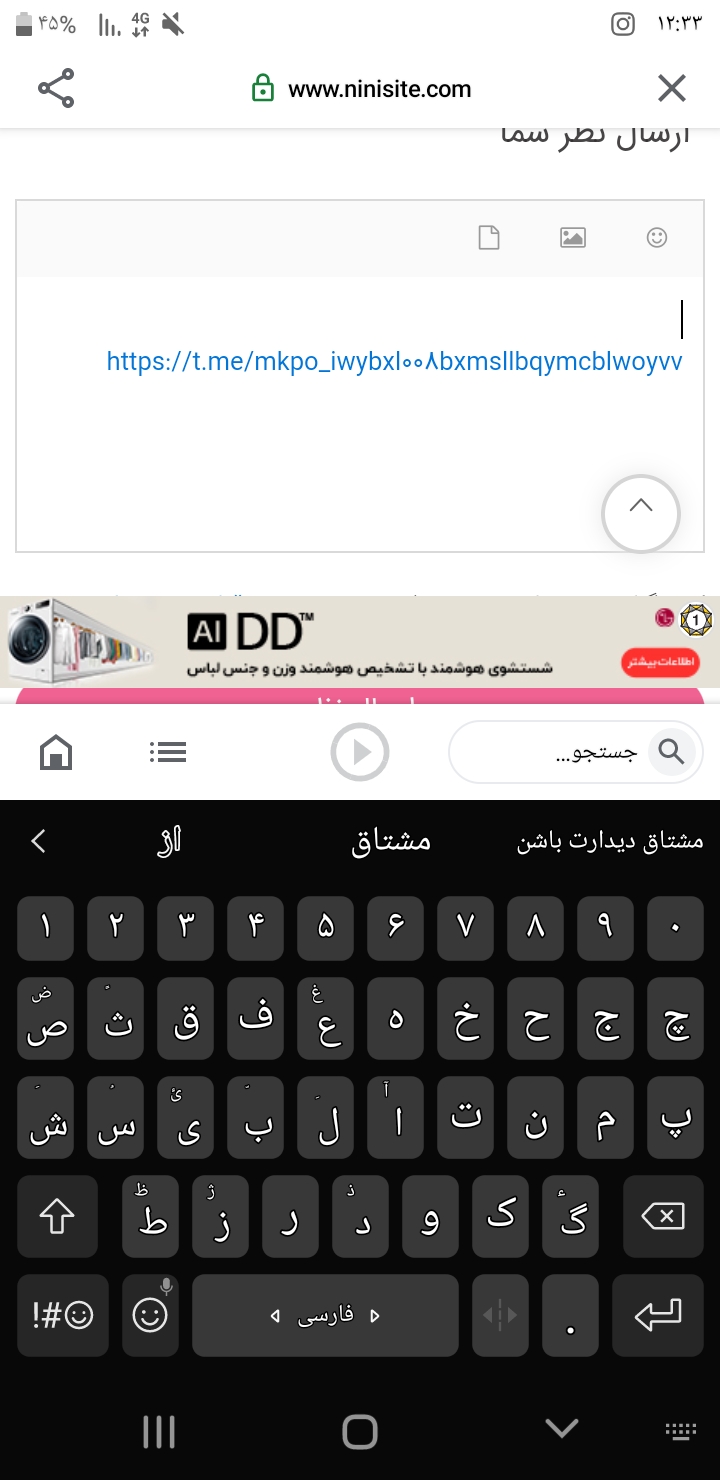Insert an emoji in the comment editor

pos(657,237)
